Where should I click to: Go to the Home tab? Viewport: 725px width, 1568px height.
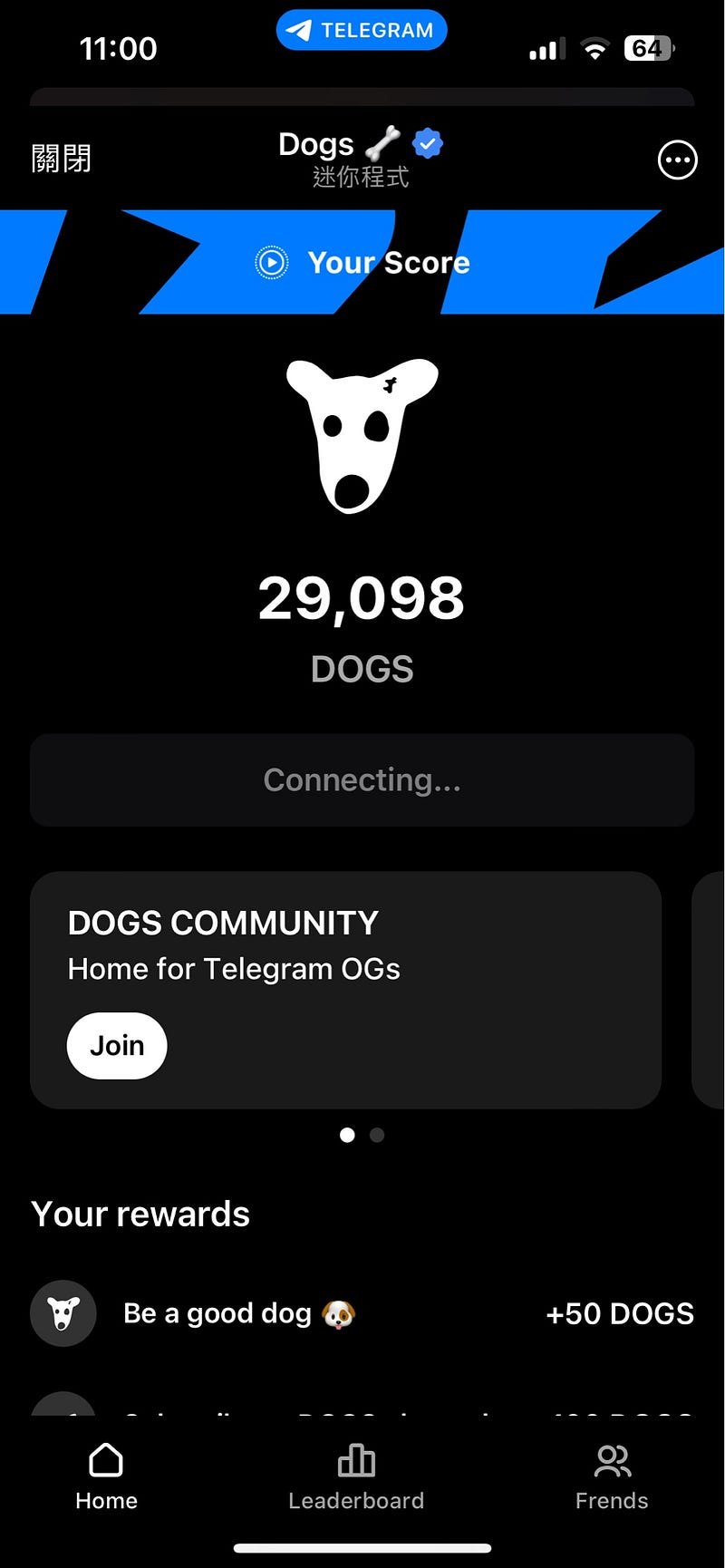(106, 1476)
